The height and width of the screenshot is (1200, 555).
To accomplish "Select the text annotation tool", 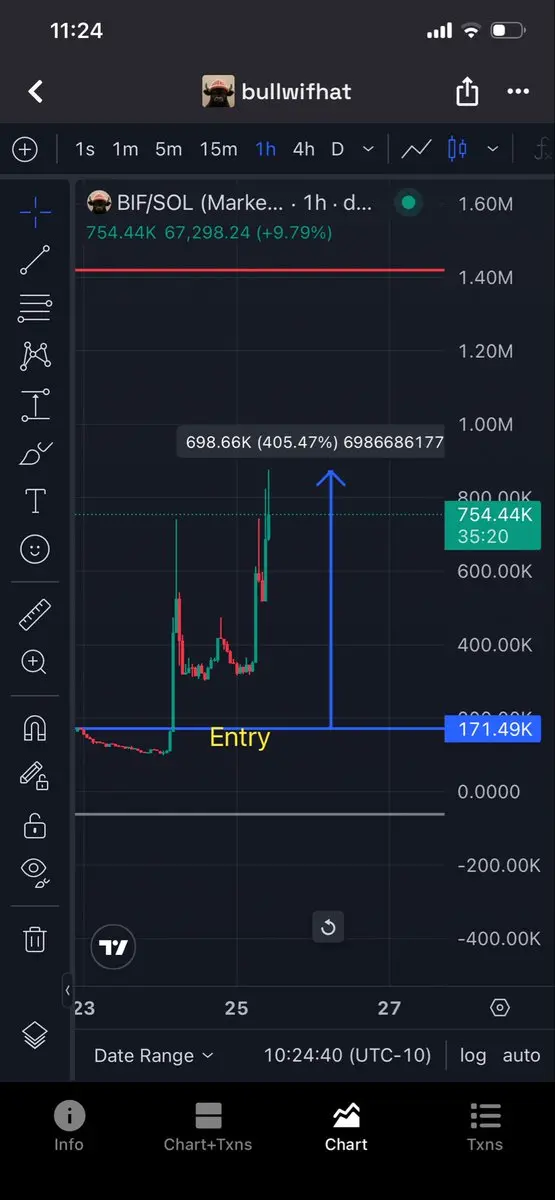I will point(35,501).
